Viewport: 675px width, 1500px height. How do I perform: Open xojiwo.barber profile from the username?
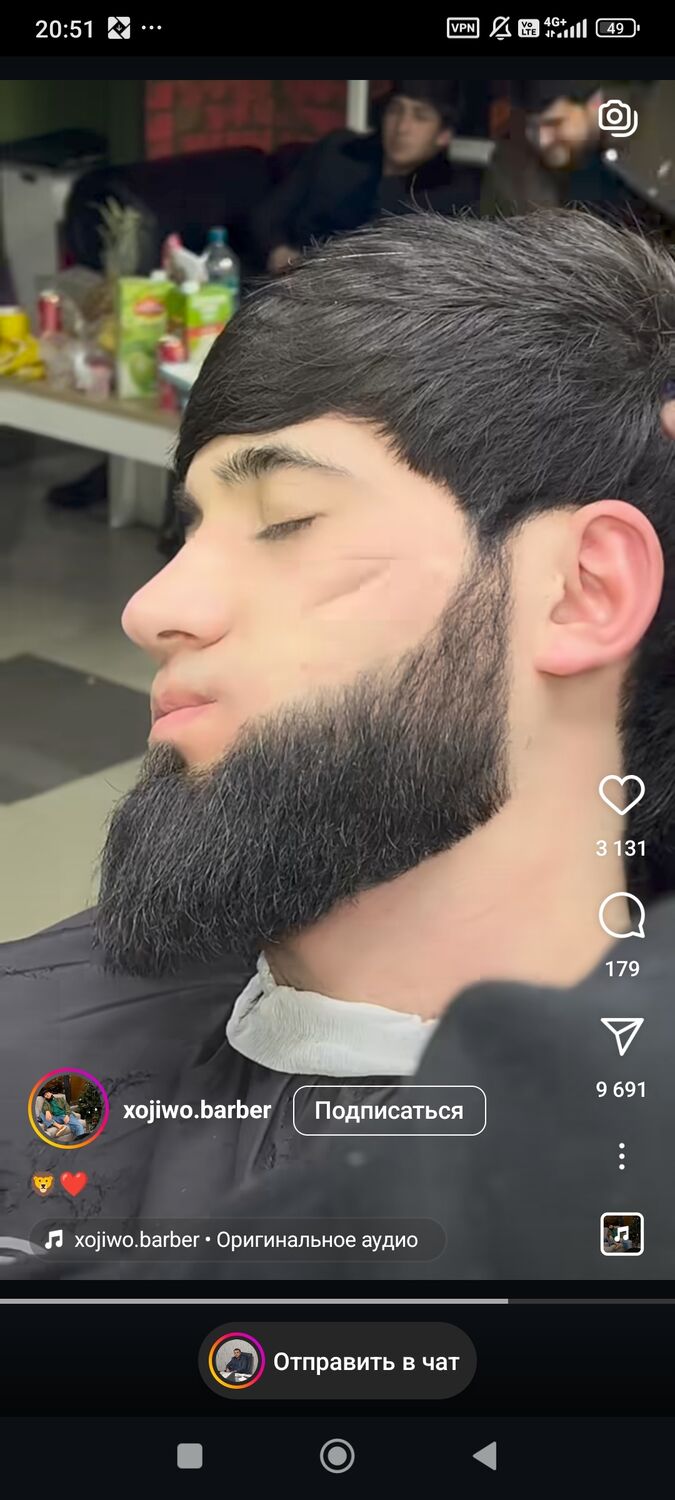click(x=197, y=1110)
